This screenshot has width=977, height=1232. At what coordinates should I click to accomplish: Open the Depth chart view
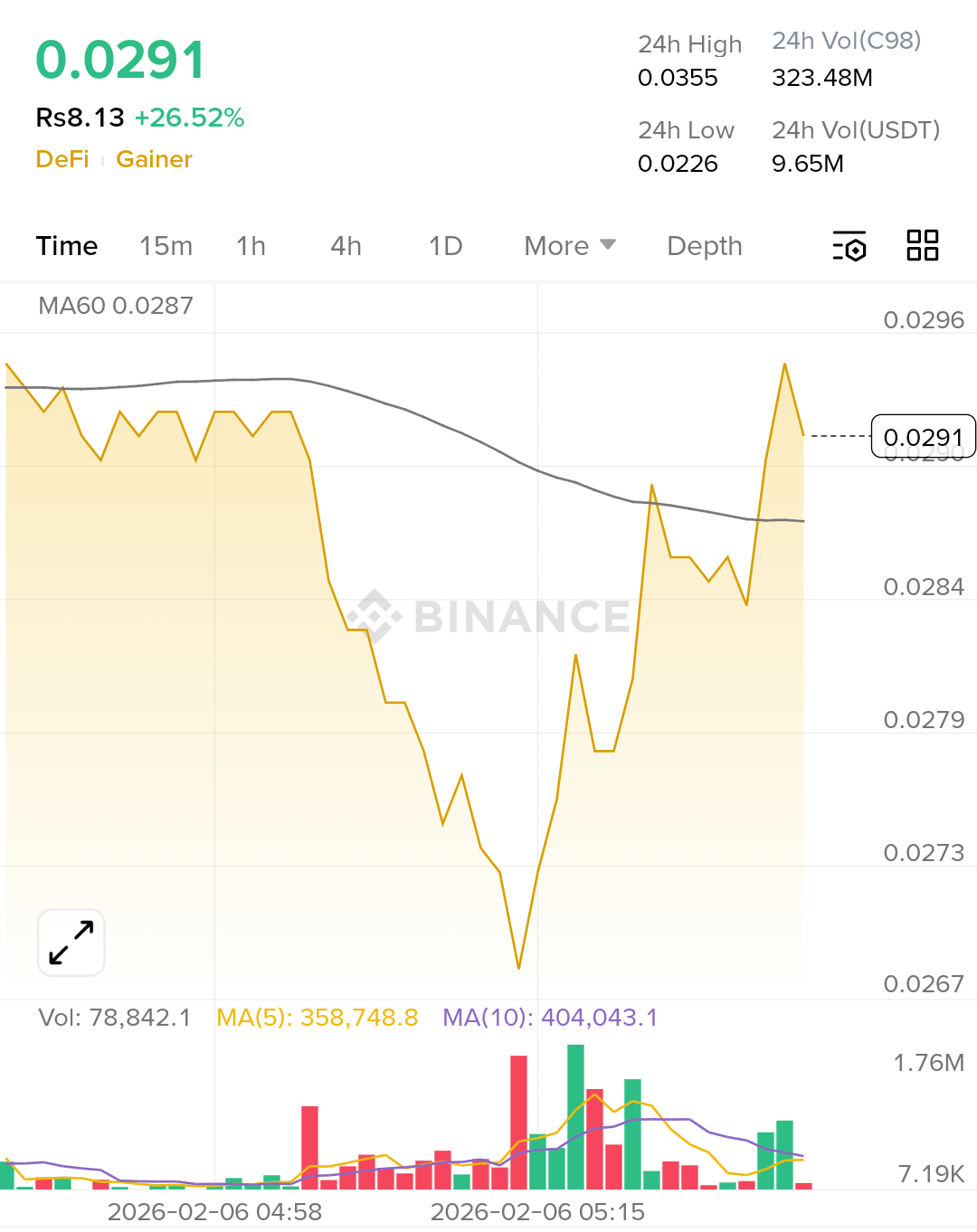coord(704,246)
